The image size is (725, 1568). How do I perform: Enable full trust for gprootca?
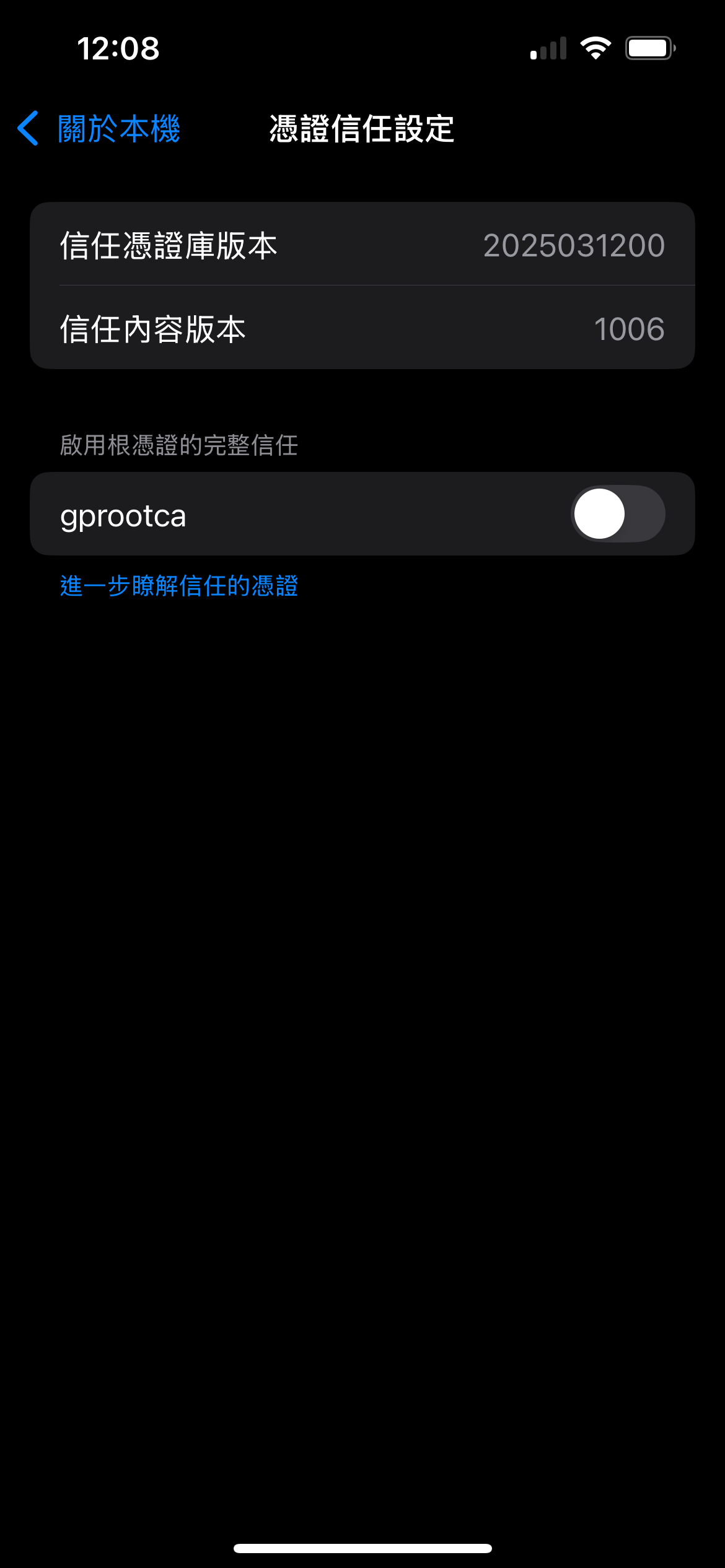click(617, 514)
